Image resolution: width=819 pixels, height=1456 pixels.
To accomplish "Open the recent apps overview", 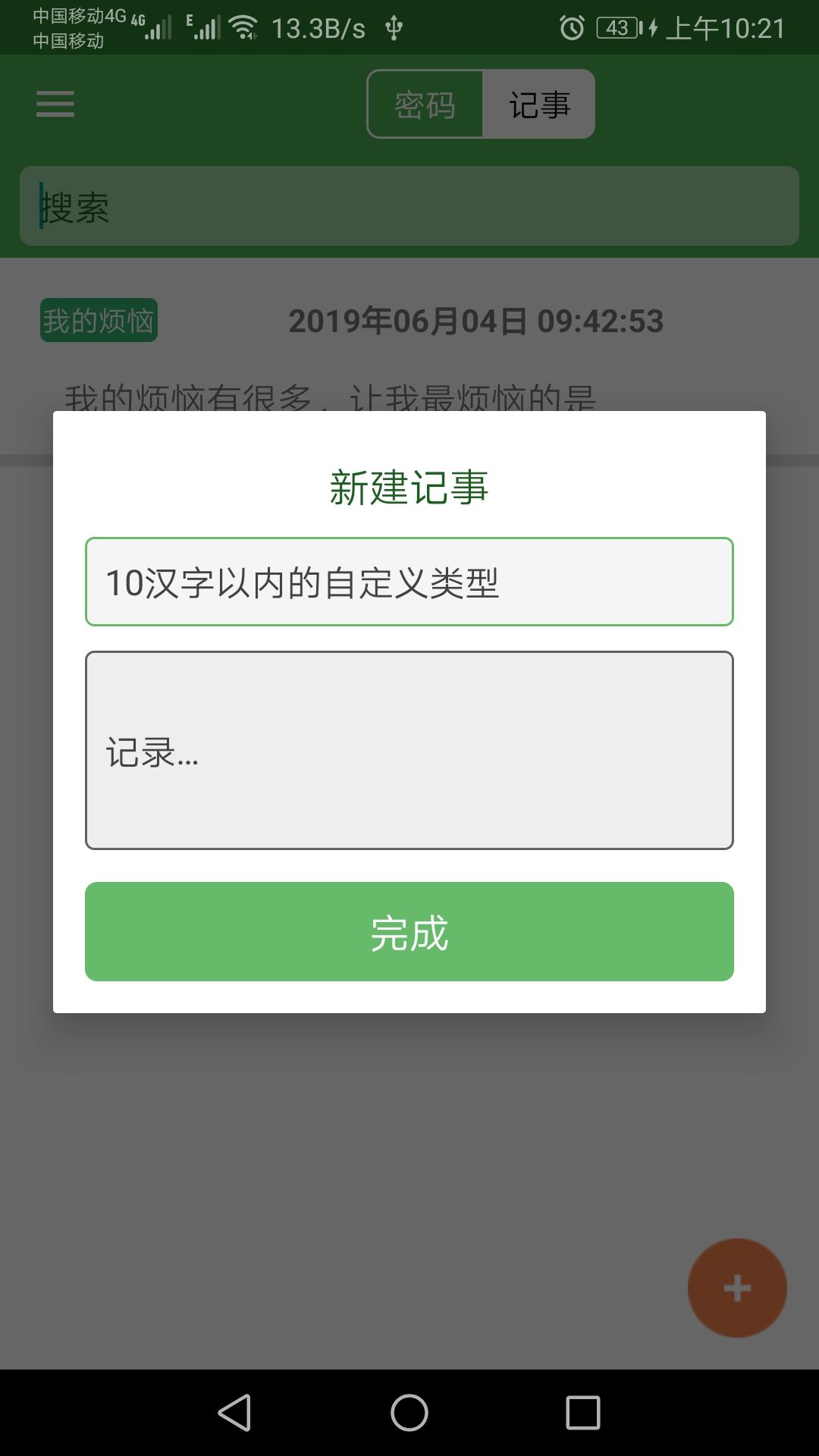I will (x=583, y=1413).
